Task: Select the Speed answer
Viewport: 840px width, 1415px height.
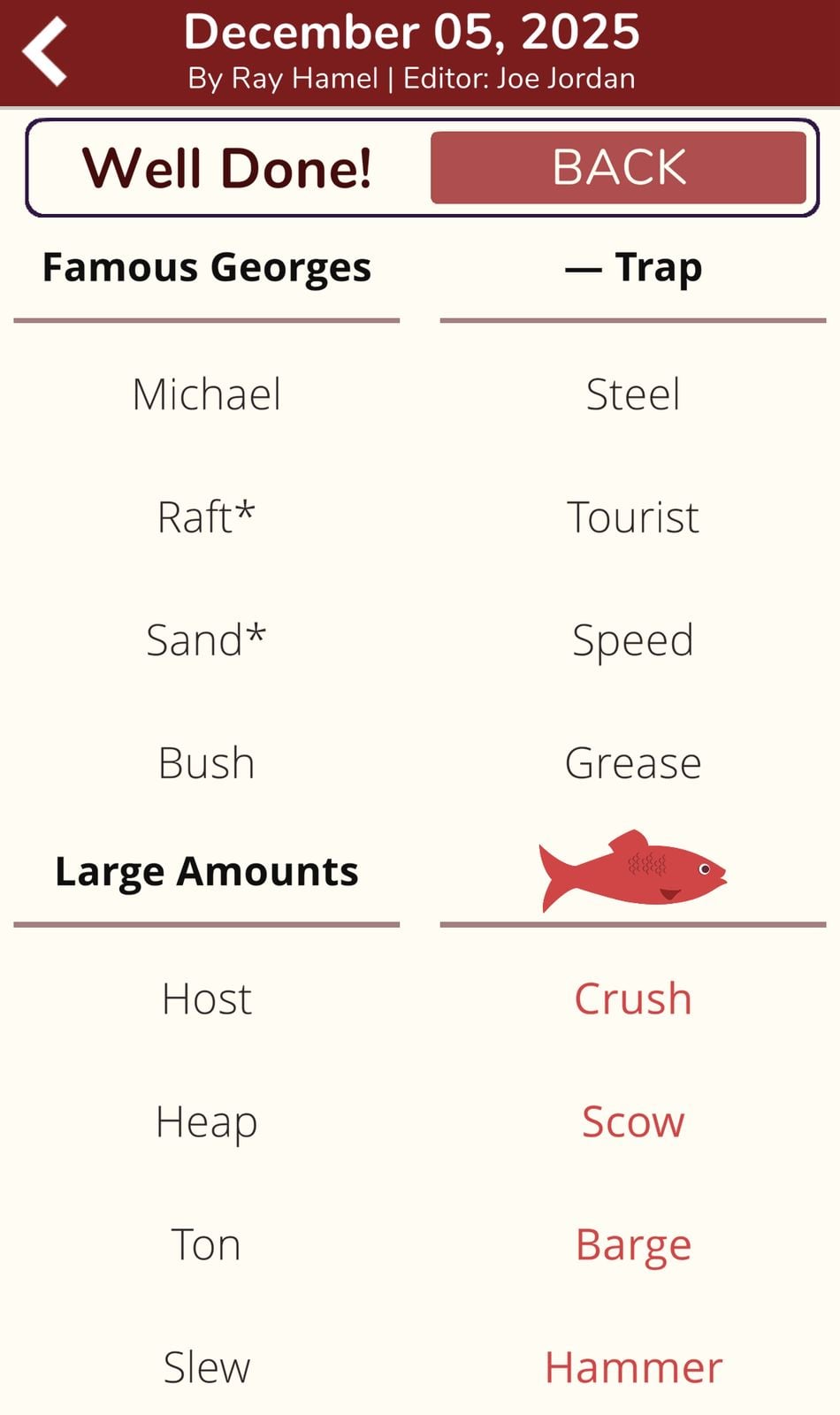Action: (632, 639)
